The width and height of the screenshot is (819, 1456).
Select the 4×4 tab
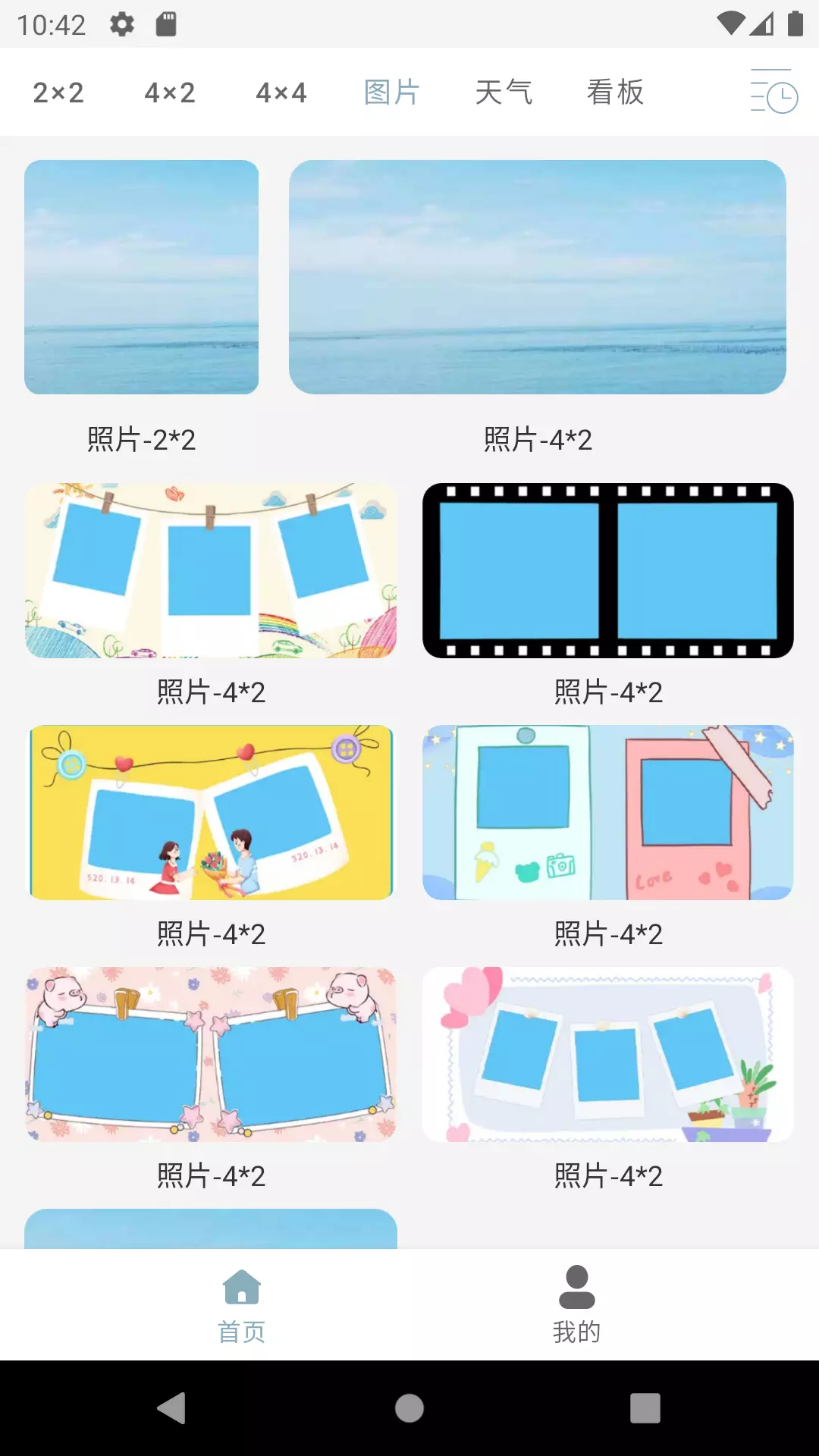[281, 93]
